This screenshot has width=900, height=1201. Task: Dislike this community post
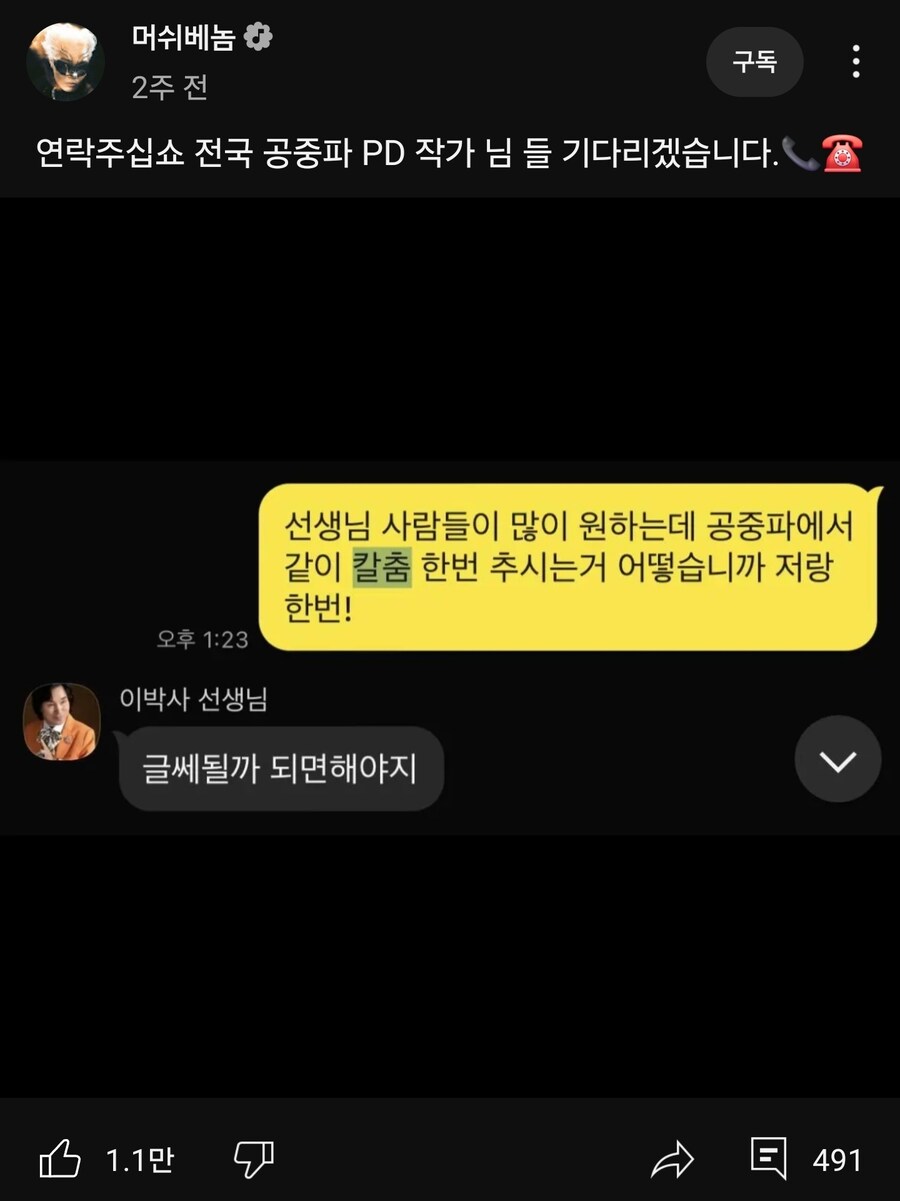point(253,1160)
